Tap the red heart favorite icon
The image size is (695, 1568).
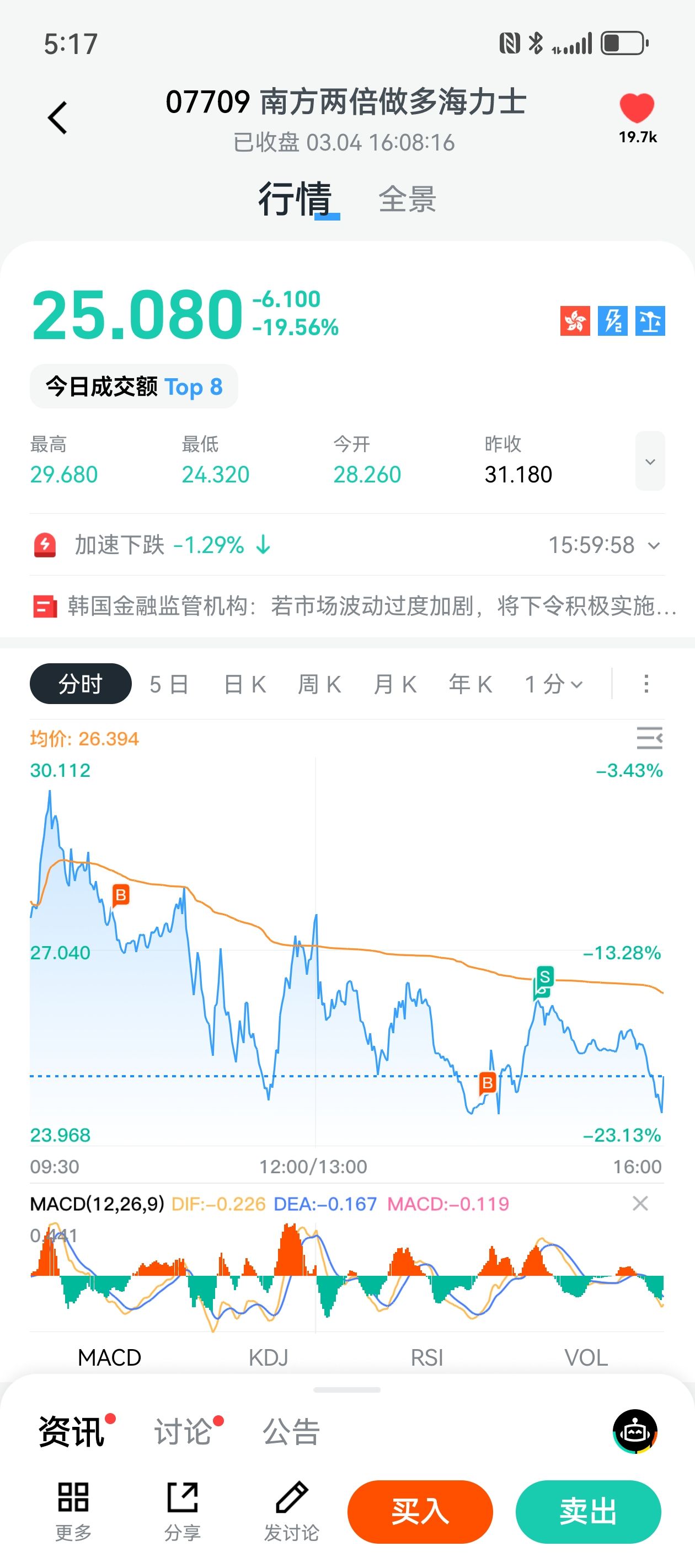[x=637, y=109]
